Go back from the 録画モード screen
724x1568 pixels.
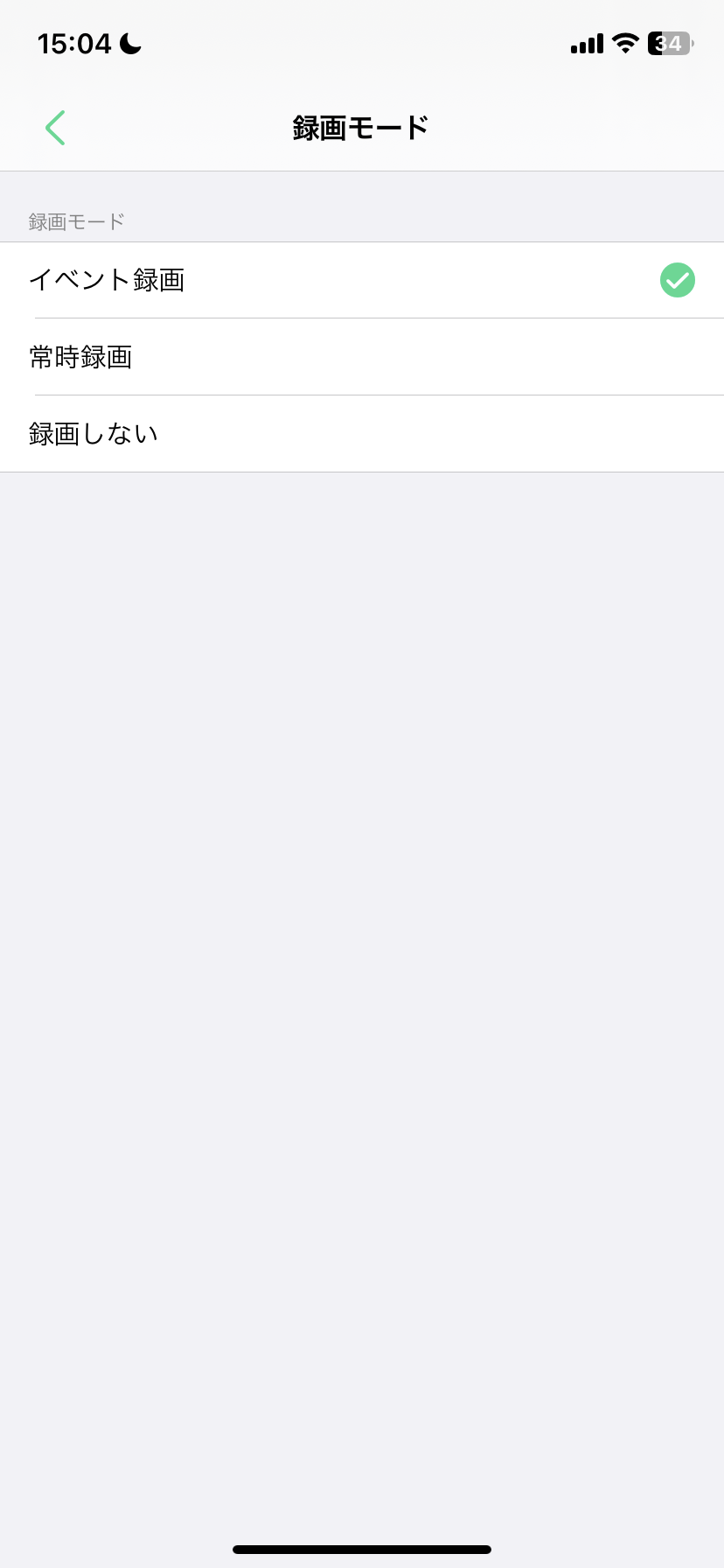(x=55, y=128)
